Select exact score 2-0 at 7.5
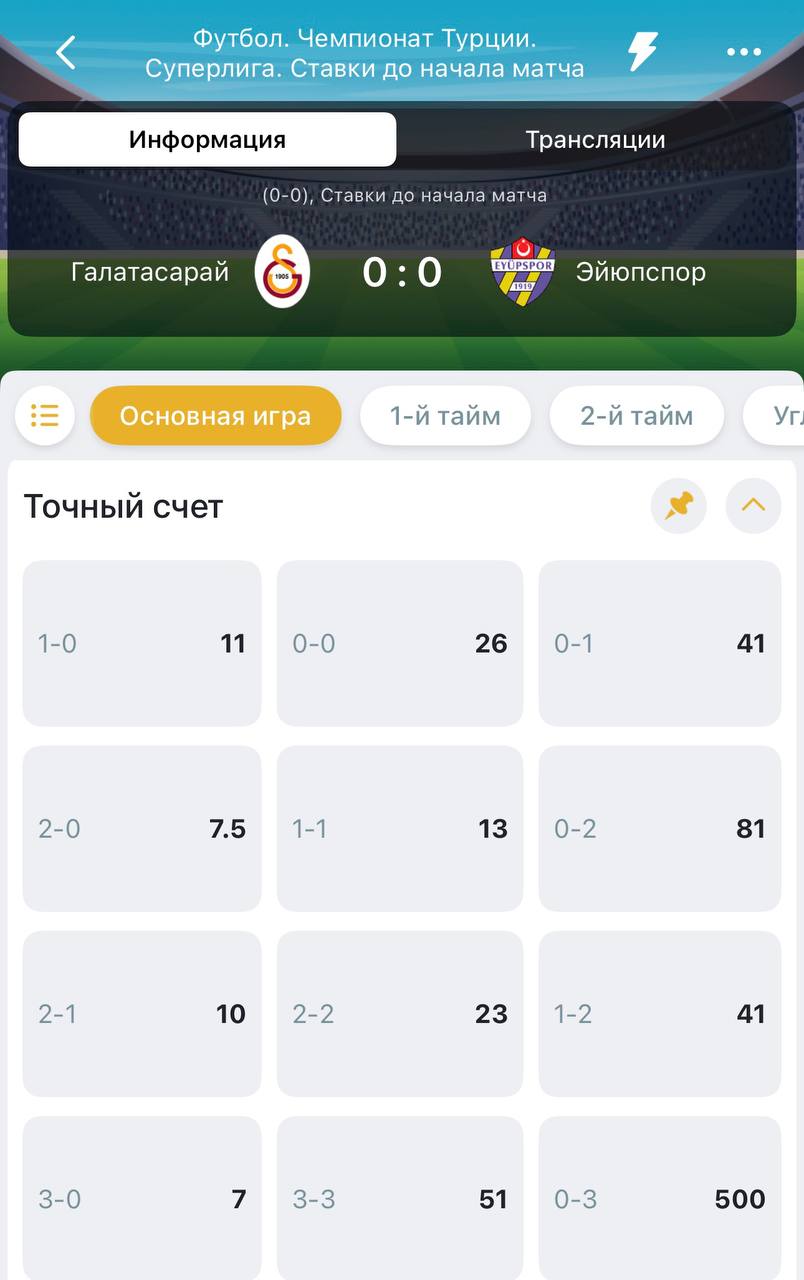The width and height of the screenshot is (804, 1280). (142, 828)
